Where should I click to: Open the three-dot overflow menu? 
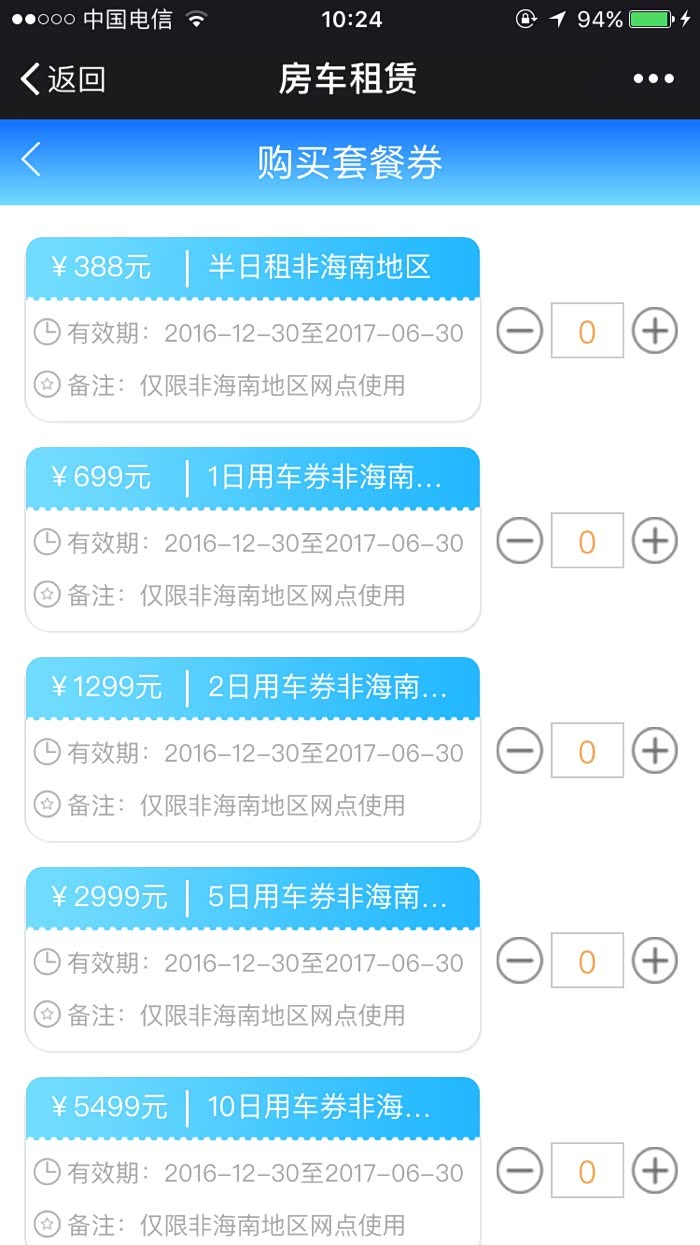(653, 79)
